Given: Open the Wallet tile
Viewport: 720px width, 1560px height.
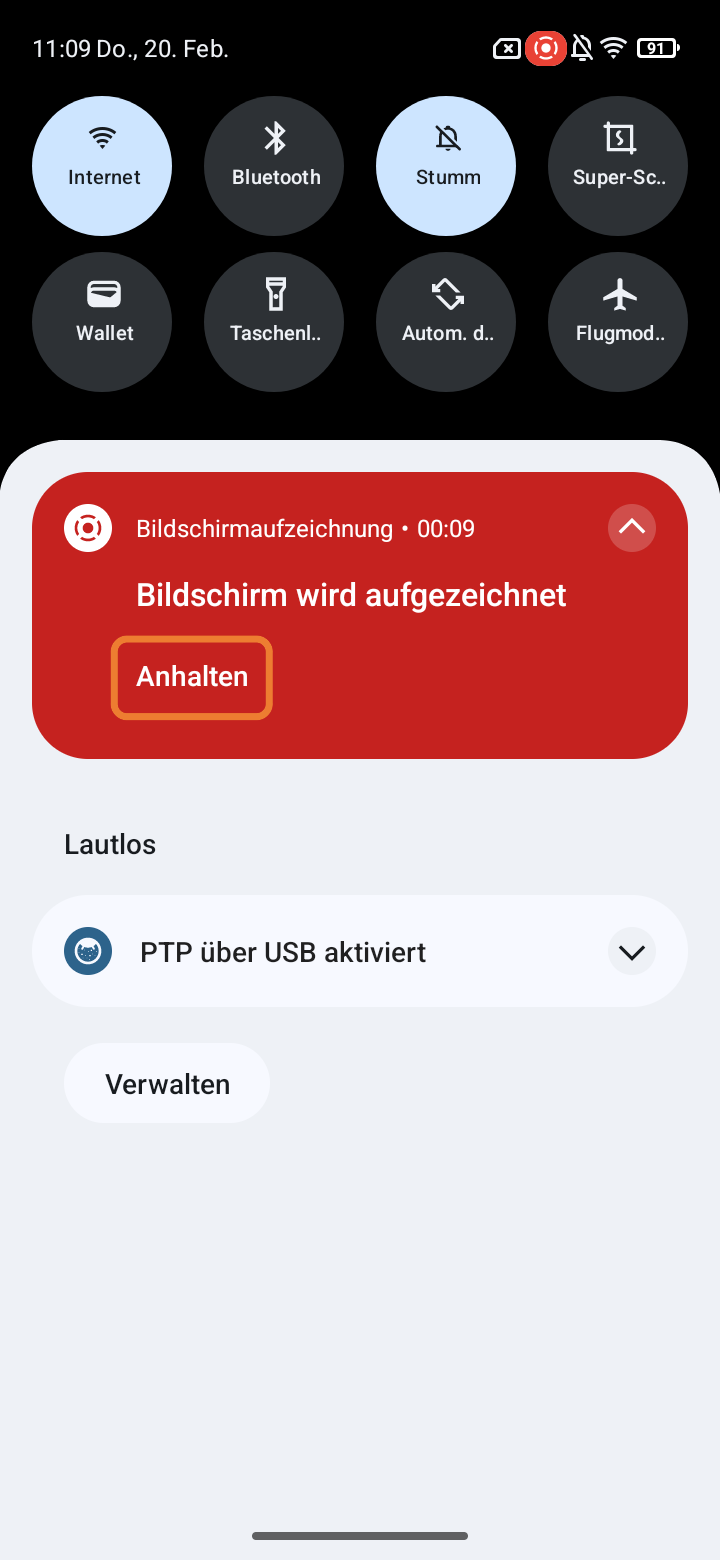Looking at the screenshot, I should click(x=102, y=322).
